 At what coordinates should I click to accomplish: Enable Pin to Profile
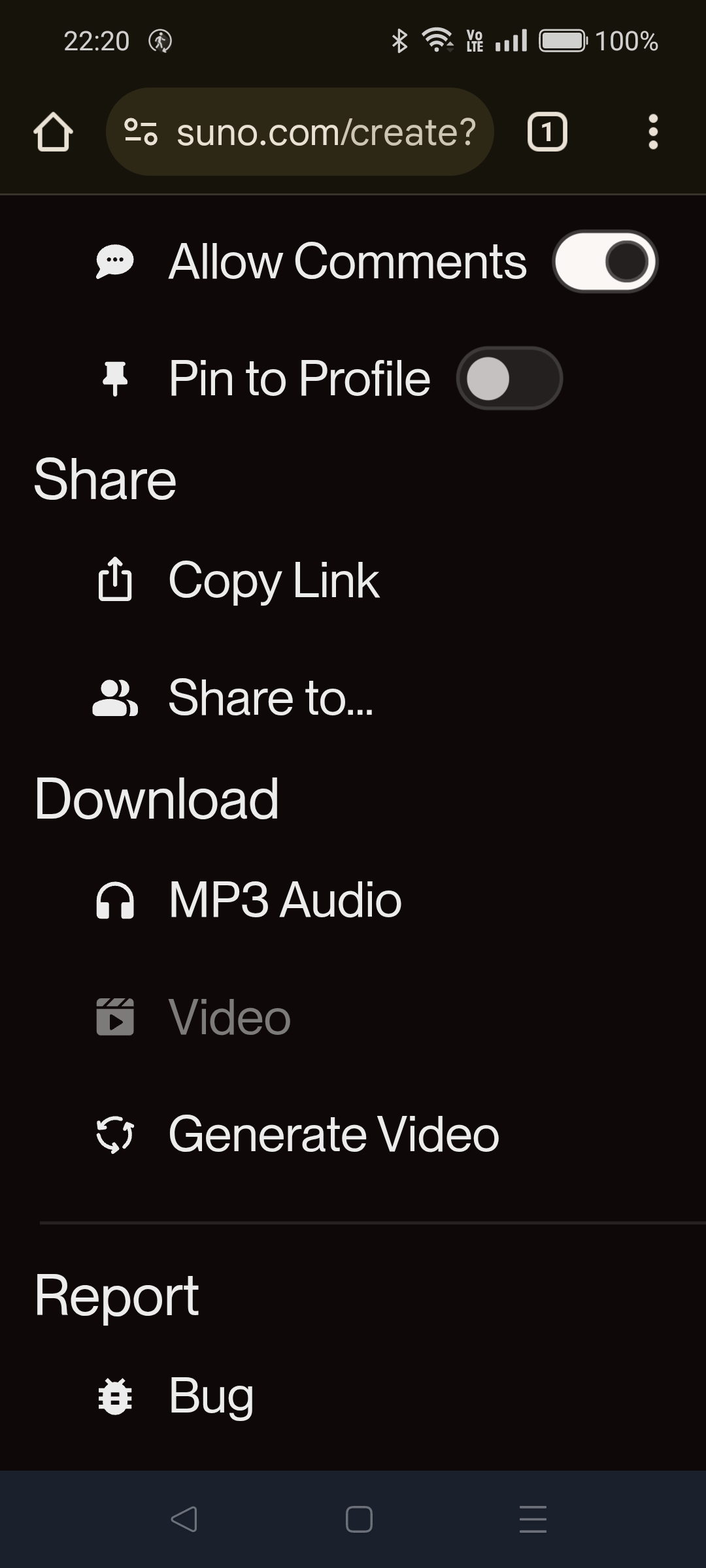[509, 378]
